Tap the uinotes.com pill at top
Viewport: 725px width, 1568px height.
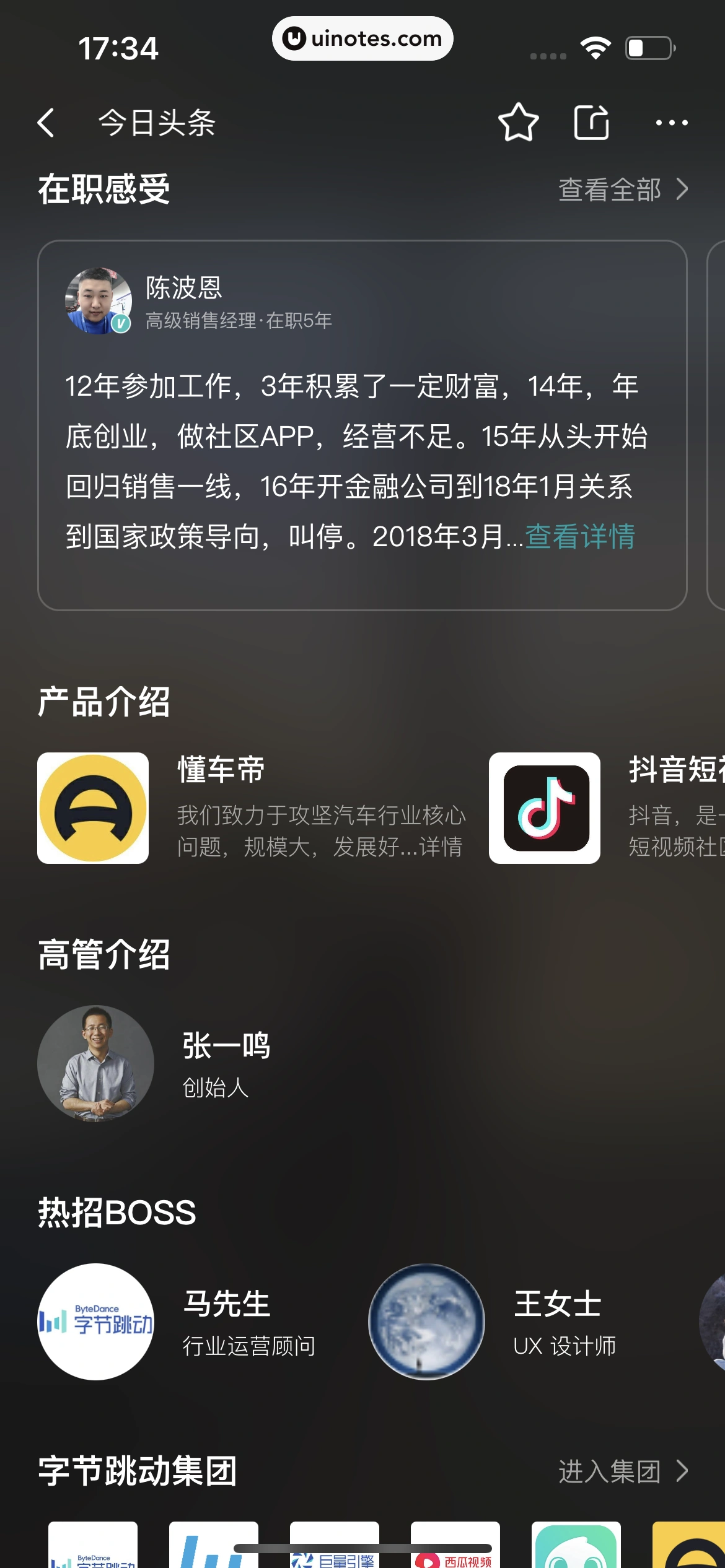(x=362, y=38)
